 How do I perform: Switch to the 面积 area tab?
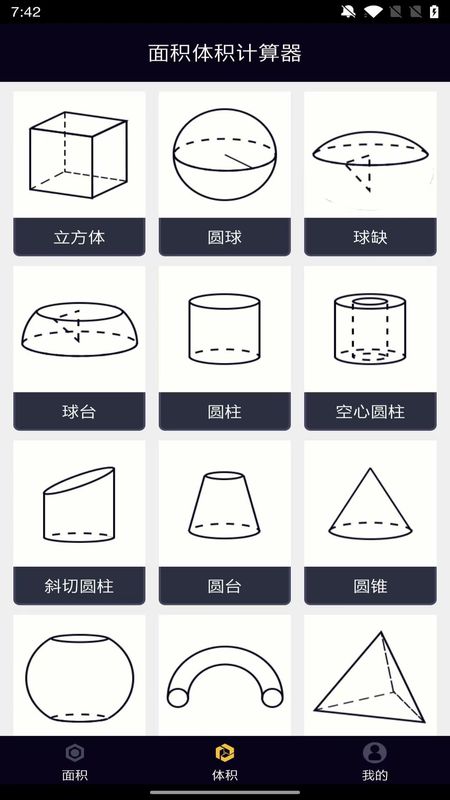[75, 762]
